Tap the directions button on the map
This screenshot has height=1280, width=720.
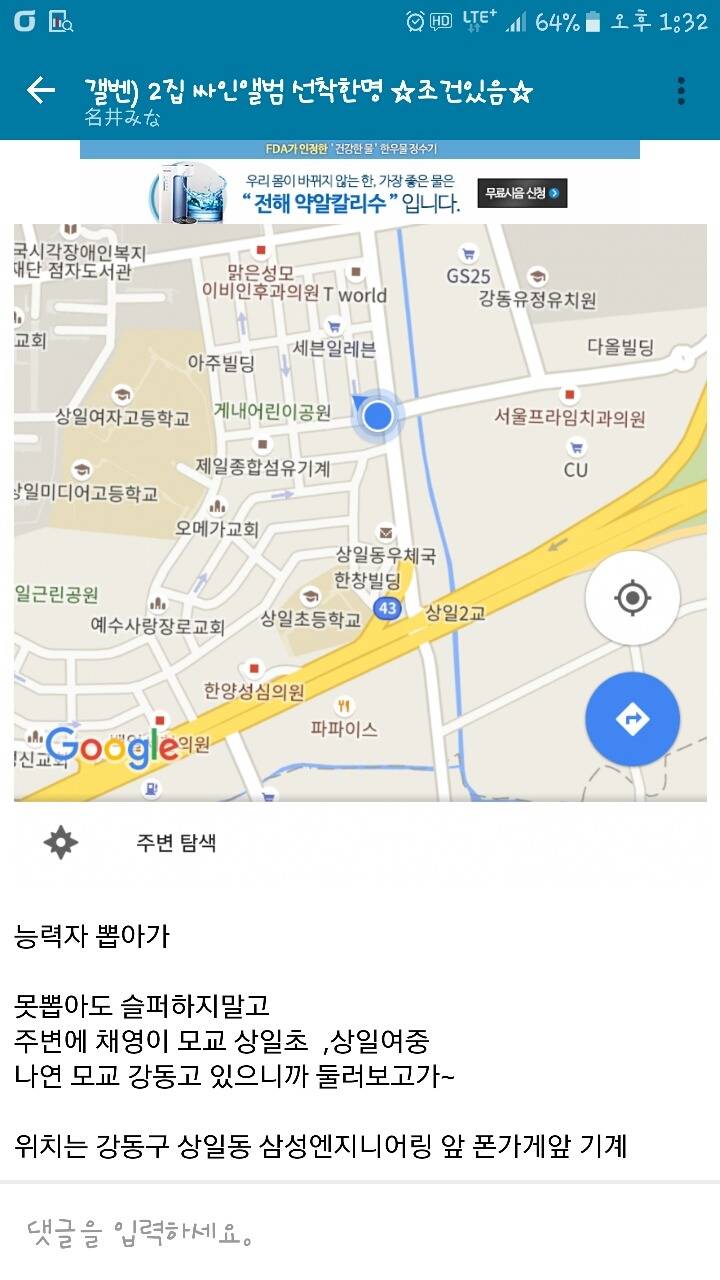pyautogui.click(x=632, y=718)
